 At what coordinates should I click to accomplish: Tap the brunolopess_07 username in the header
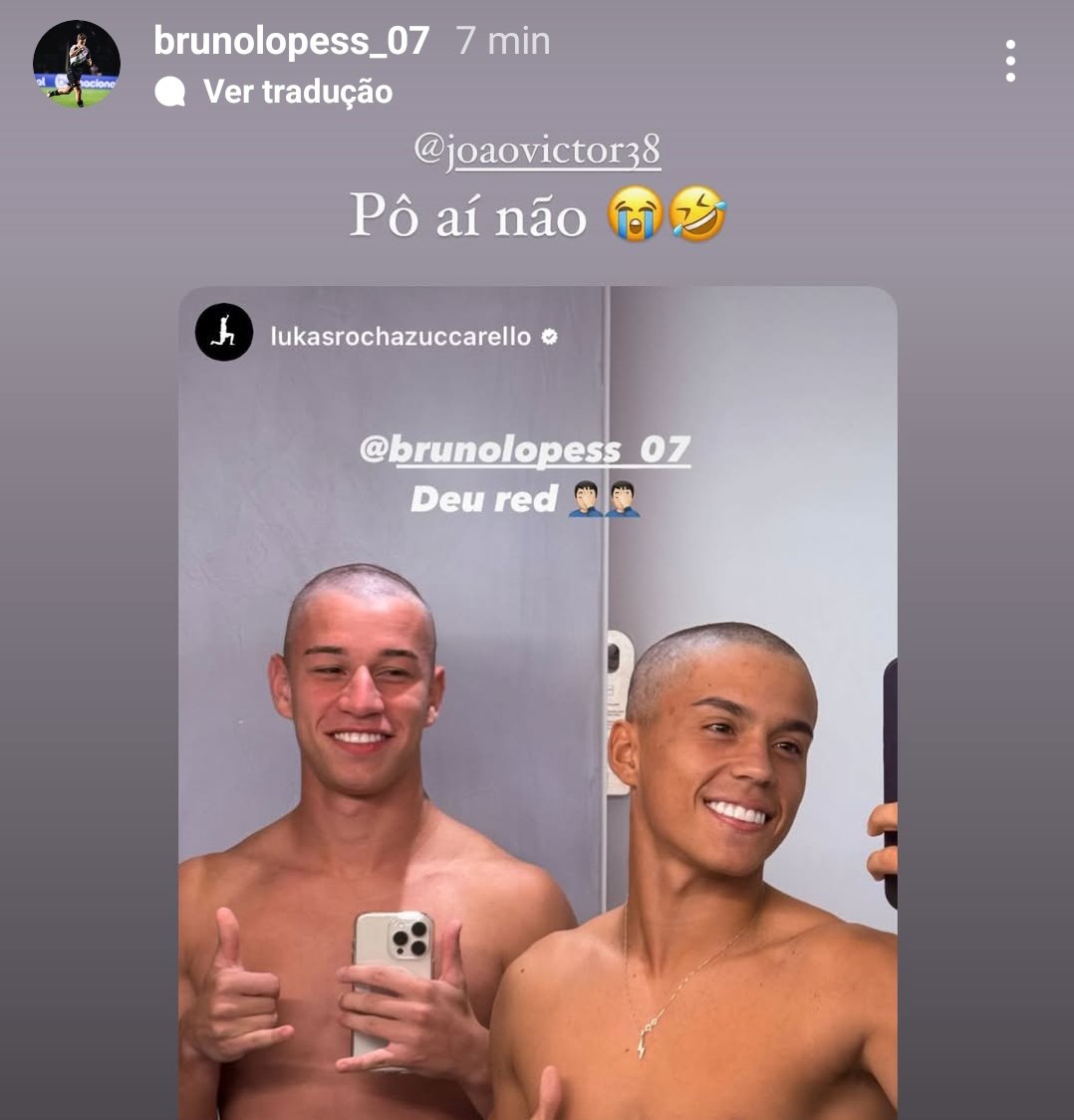coord(291,41)
